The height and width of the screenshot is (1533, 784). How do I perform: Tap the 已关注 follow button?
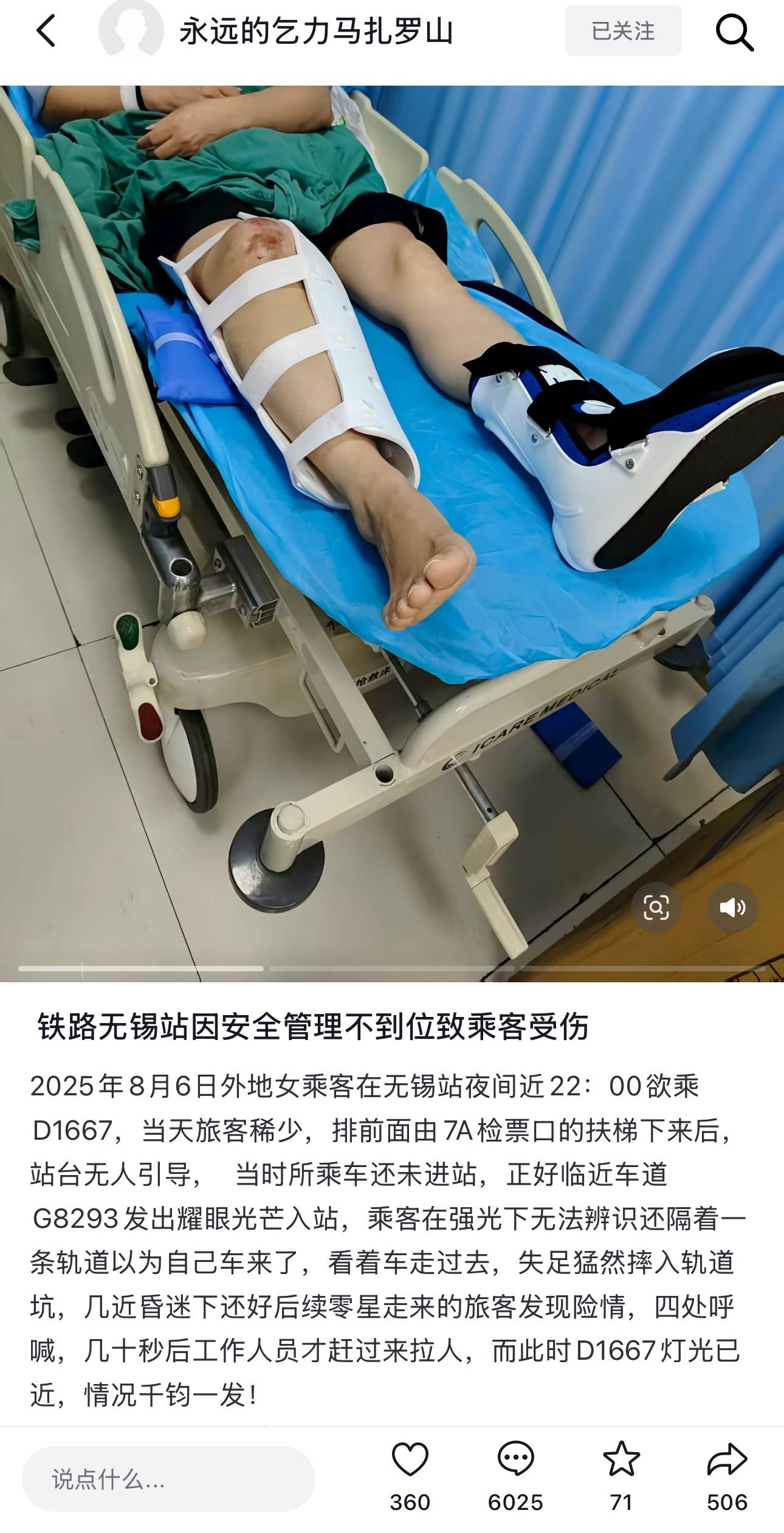pos(623,31)
